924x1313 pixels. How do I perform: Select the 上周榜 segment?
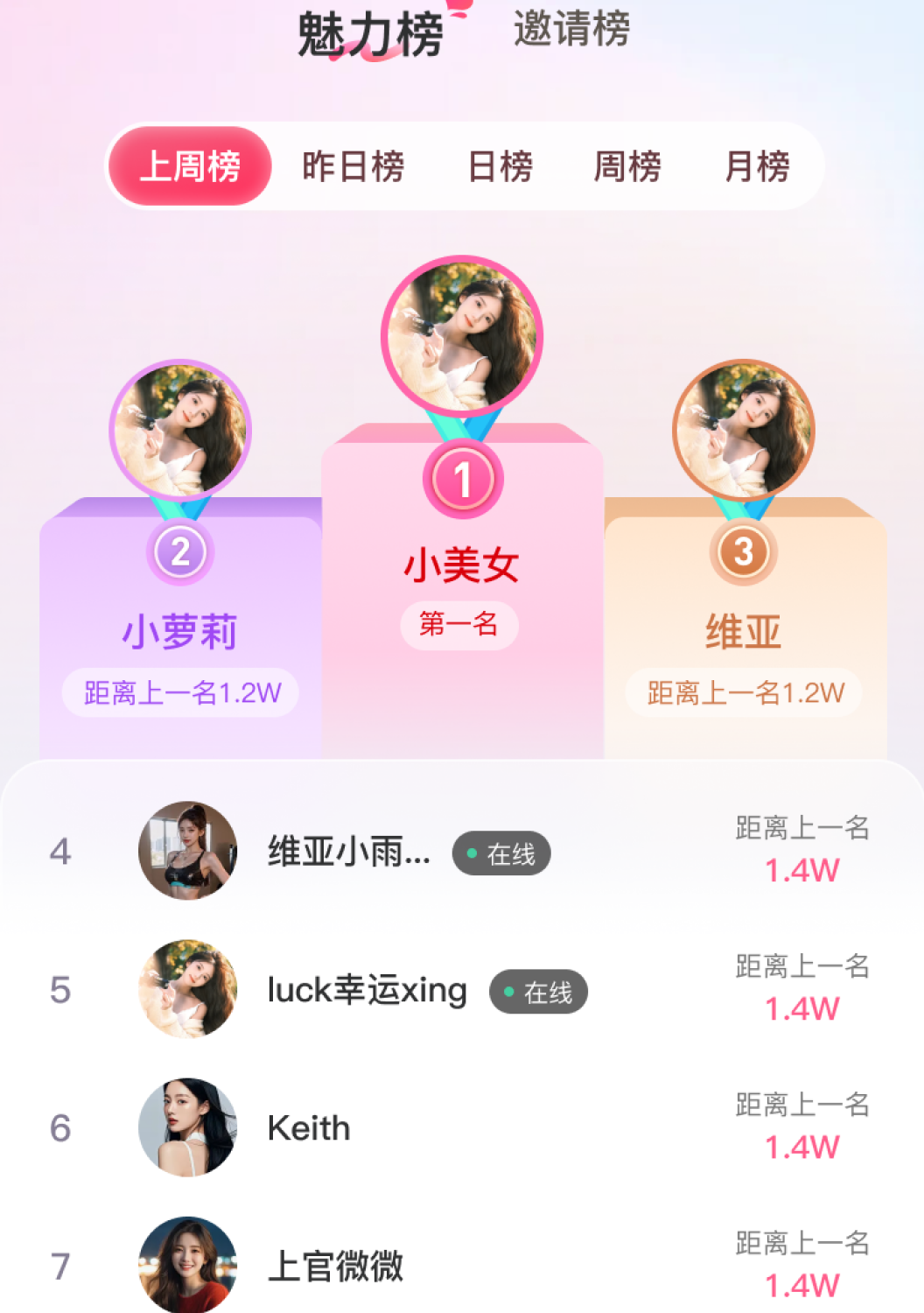[x=190, y=166]
